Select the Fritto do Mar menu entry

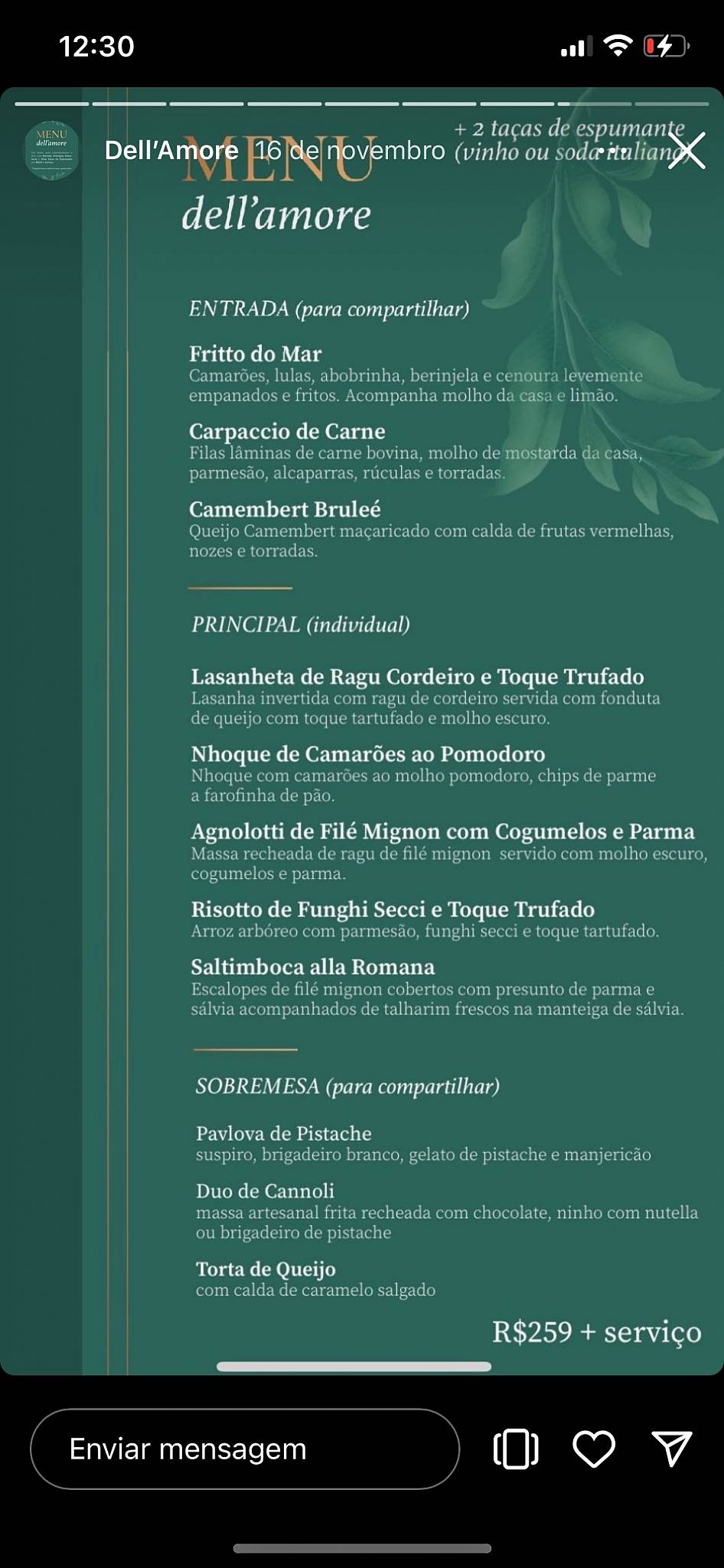pyautogui.click(x=256, y=354)
